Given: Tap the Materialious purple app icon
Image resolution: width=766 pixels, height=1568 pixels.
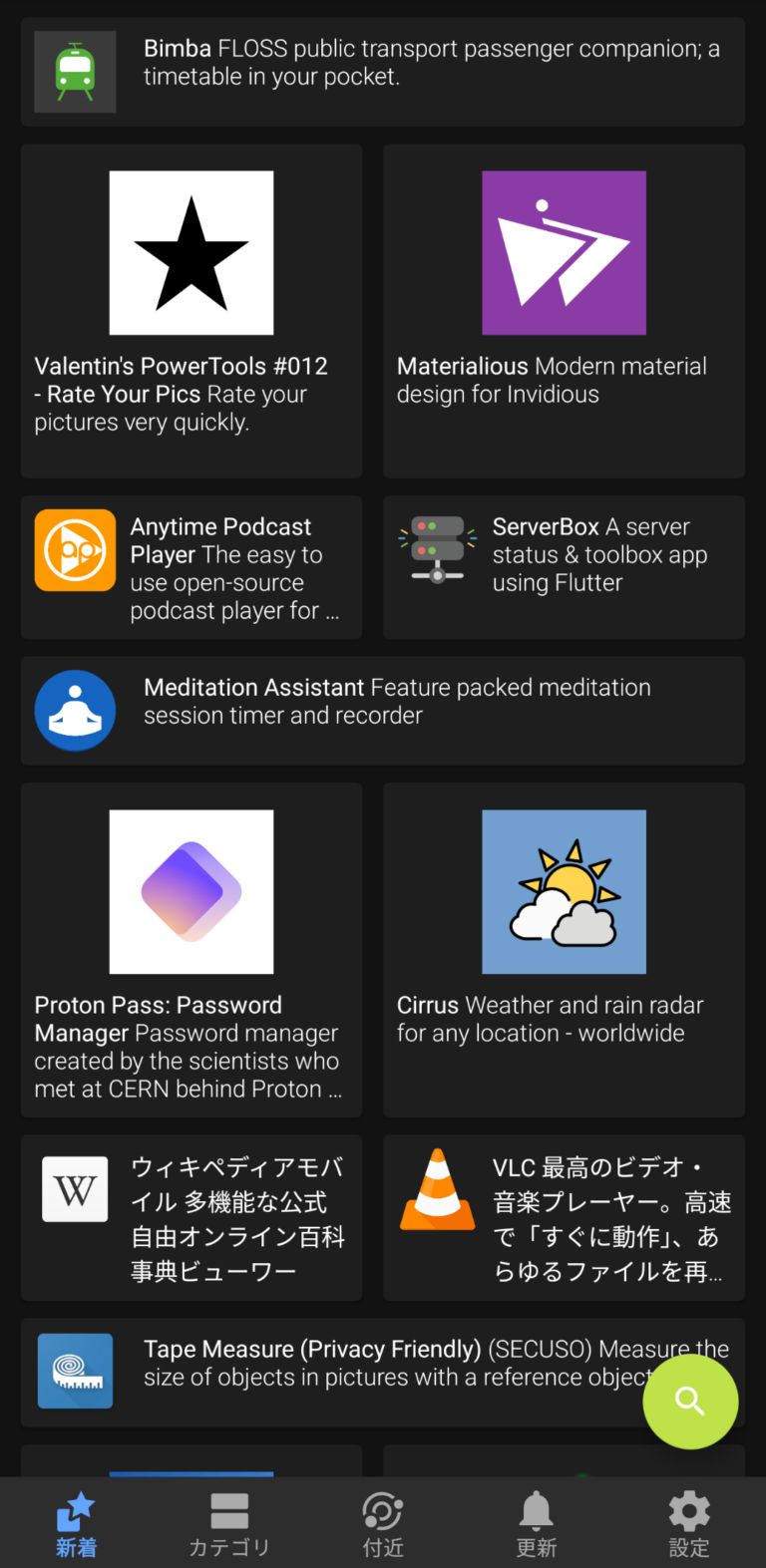Looking at the screenshot, I should pyautogui.click(x=564, y=252).
